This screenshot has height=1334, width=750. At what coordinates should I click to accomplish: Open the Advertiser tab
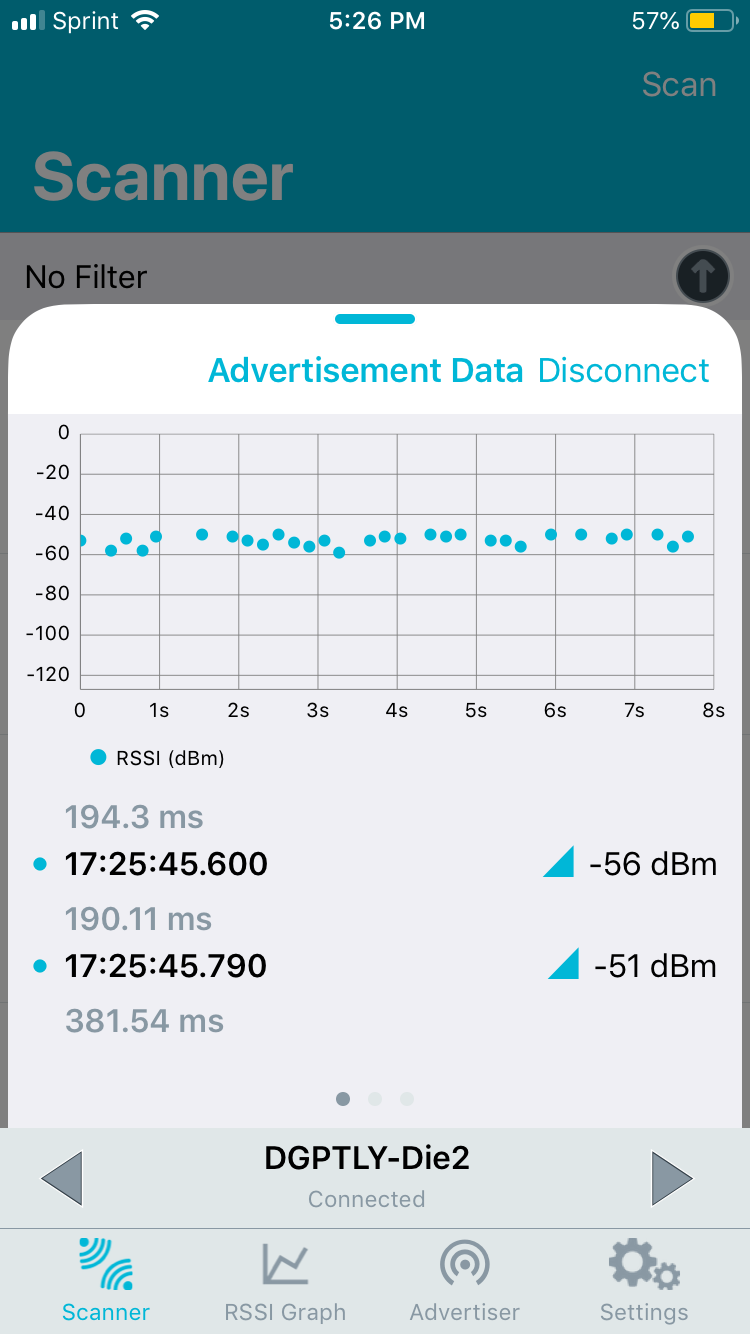coord(465,1282)
